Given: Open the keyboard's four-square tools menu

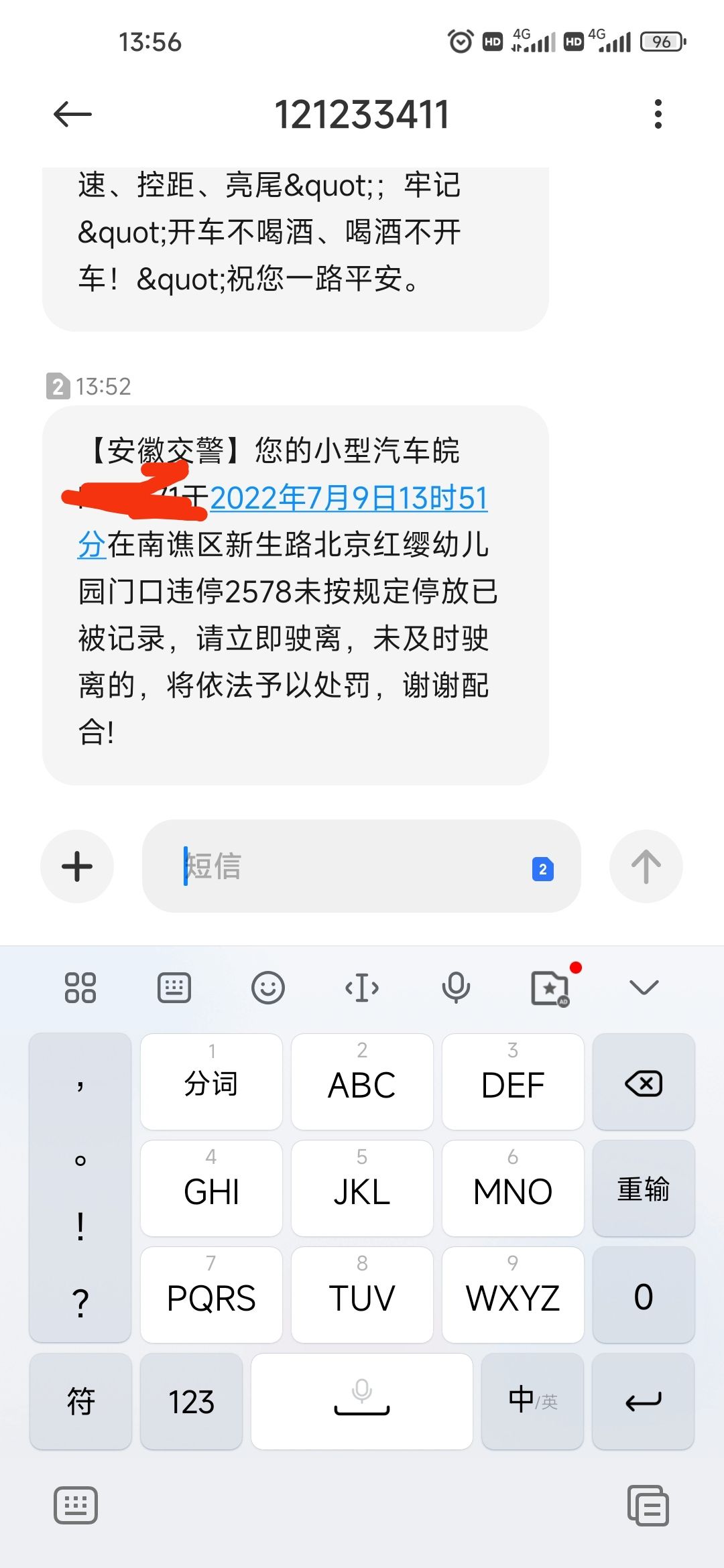Looking at the screenshot, I should coord(80,988).
